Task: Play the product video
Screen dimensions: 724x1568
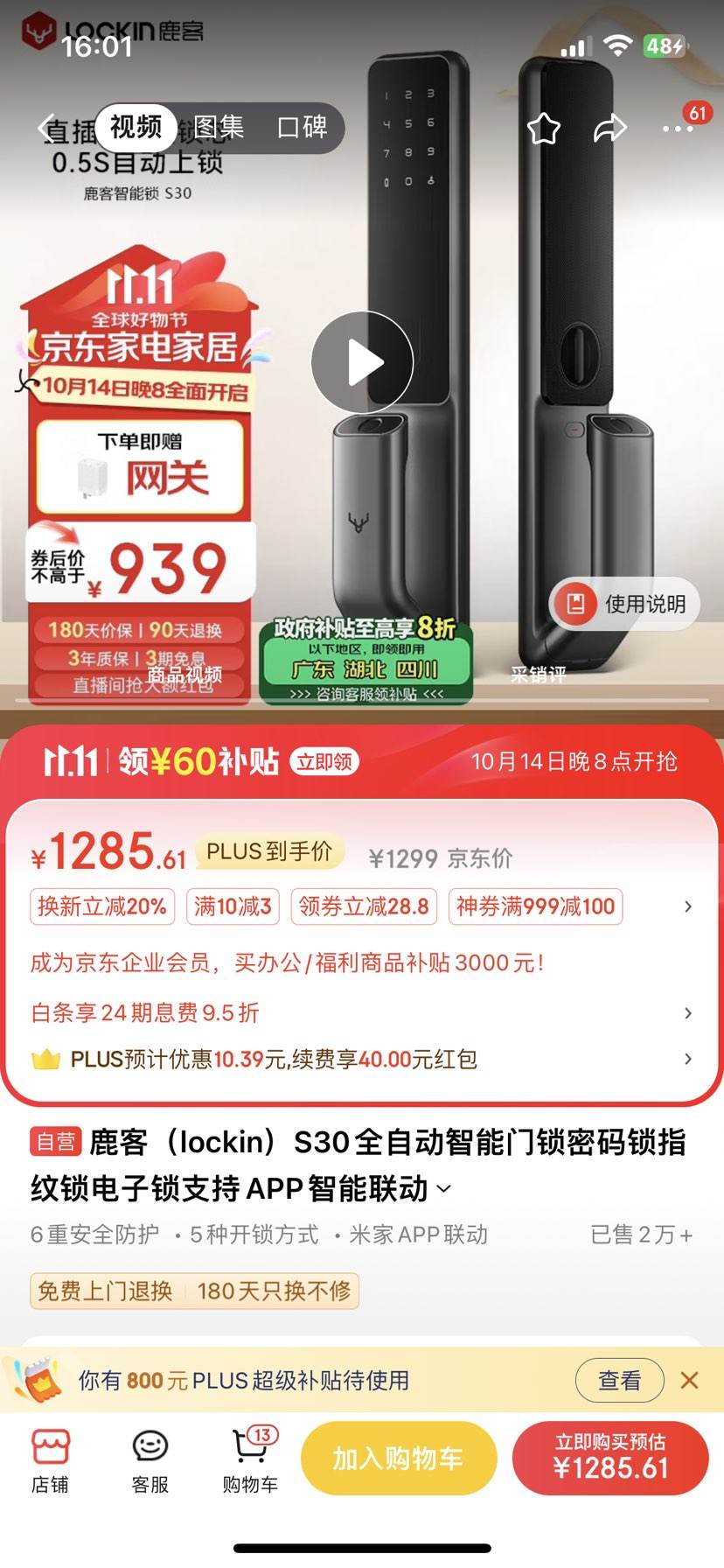Action: pyautogui.click(x=362, y=362)
